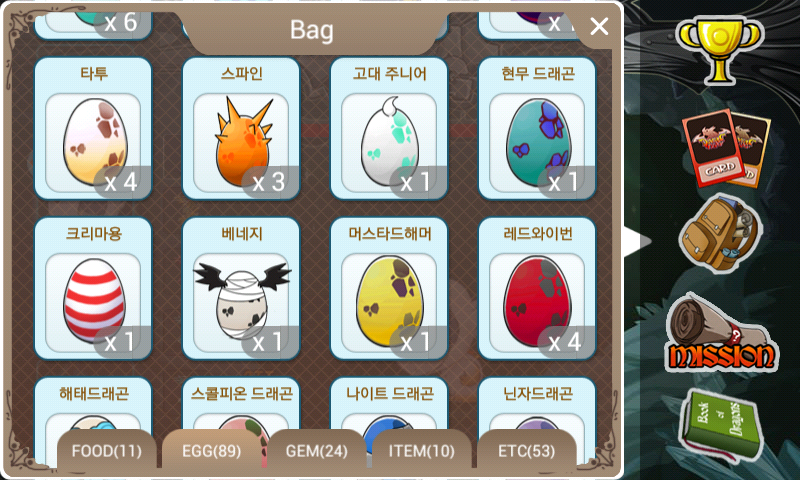Open the Book of Dragons
Viewport: 800px width, 480px height.
pyautogui.click(x=721, y=424)
